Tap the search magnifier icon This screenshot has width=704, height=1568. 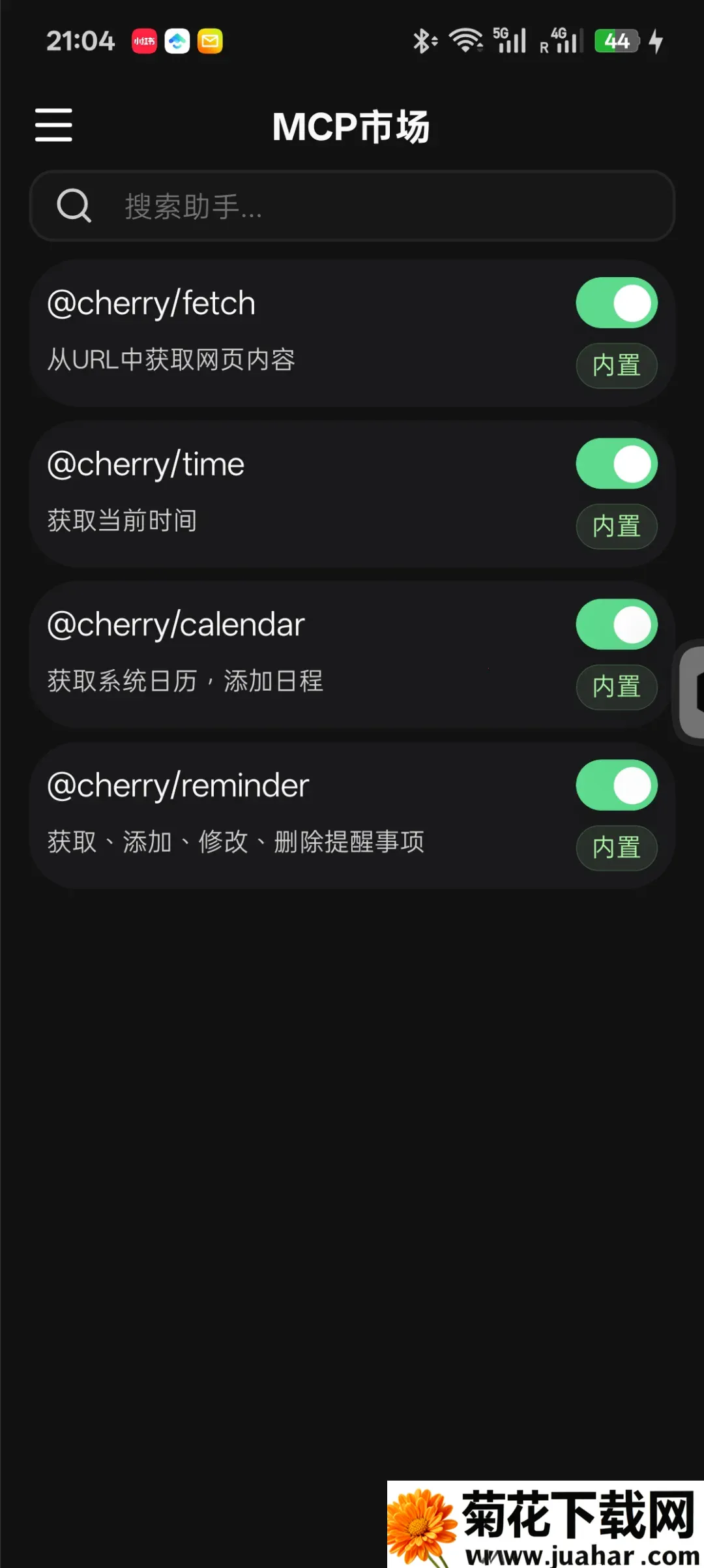tap(74, 205)
